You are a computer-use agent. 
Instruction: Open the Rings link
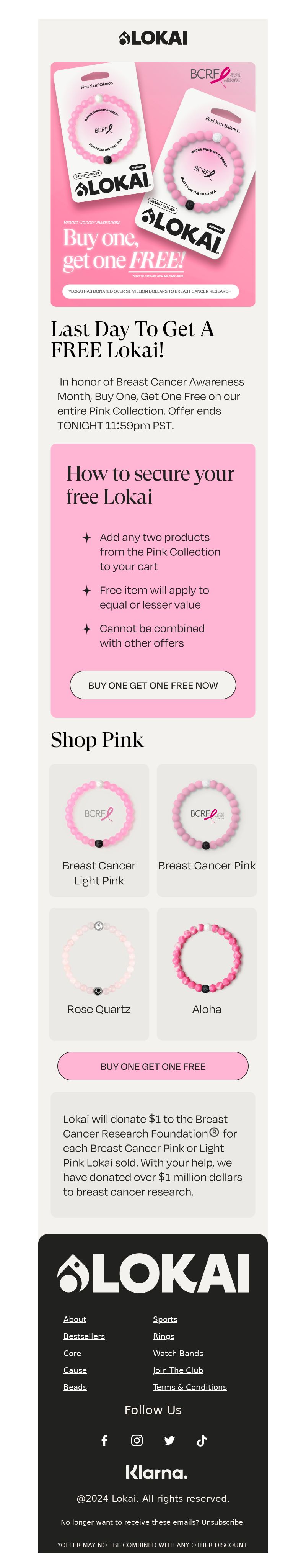click(x=164, y=1336)
